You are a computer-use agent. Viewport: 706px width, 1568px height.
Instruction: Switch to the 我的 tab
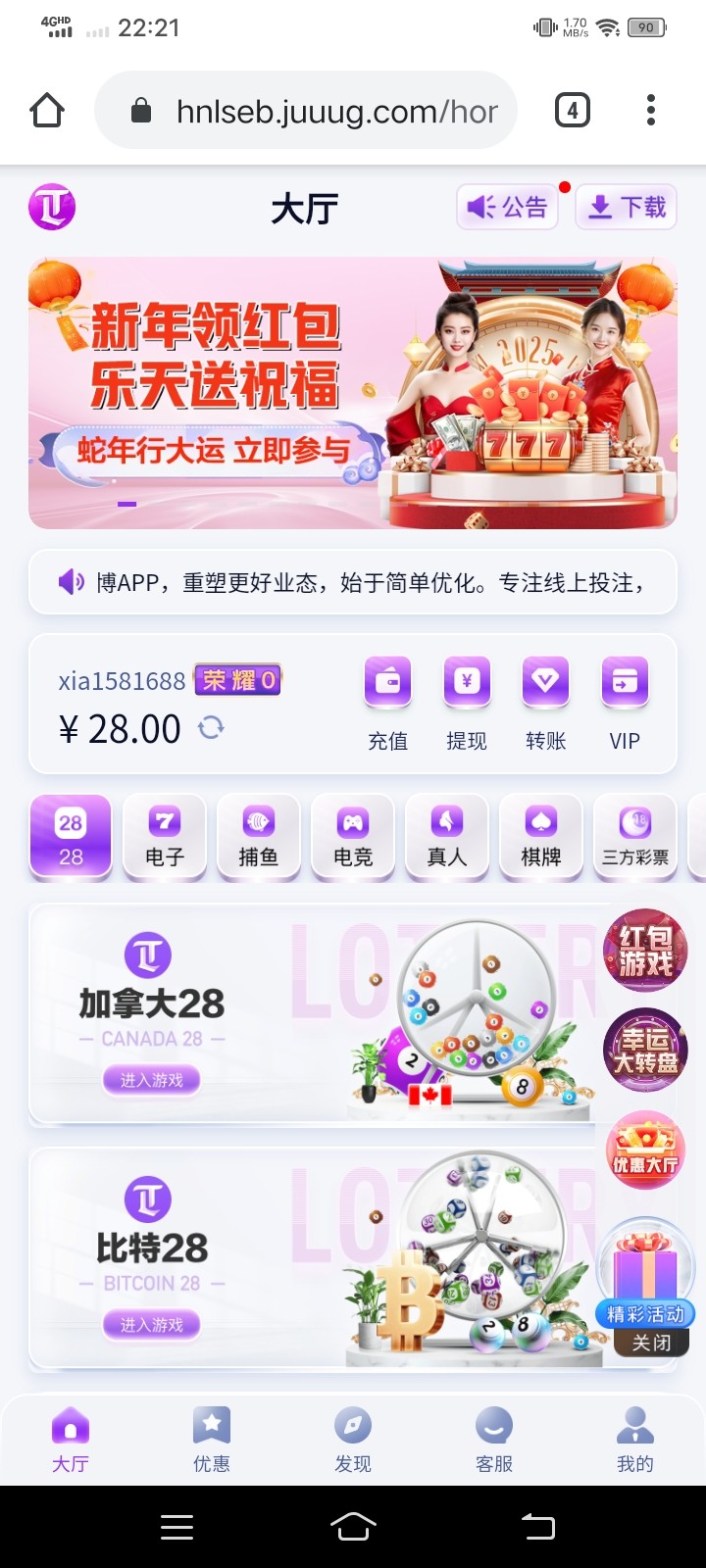point(635,1441)
